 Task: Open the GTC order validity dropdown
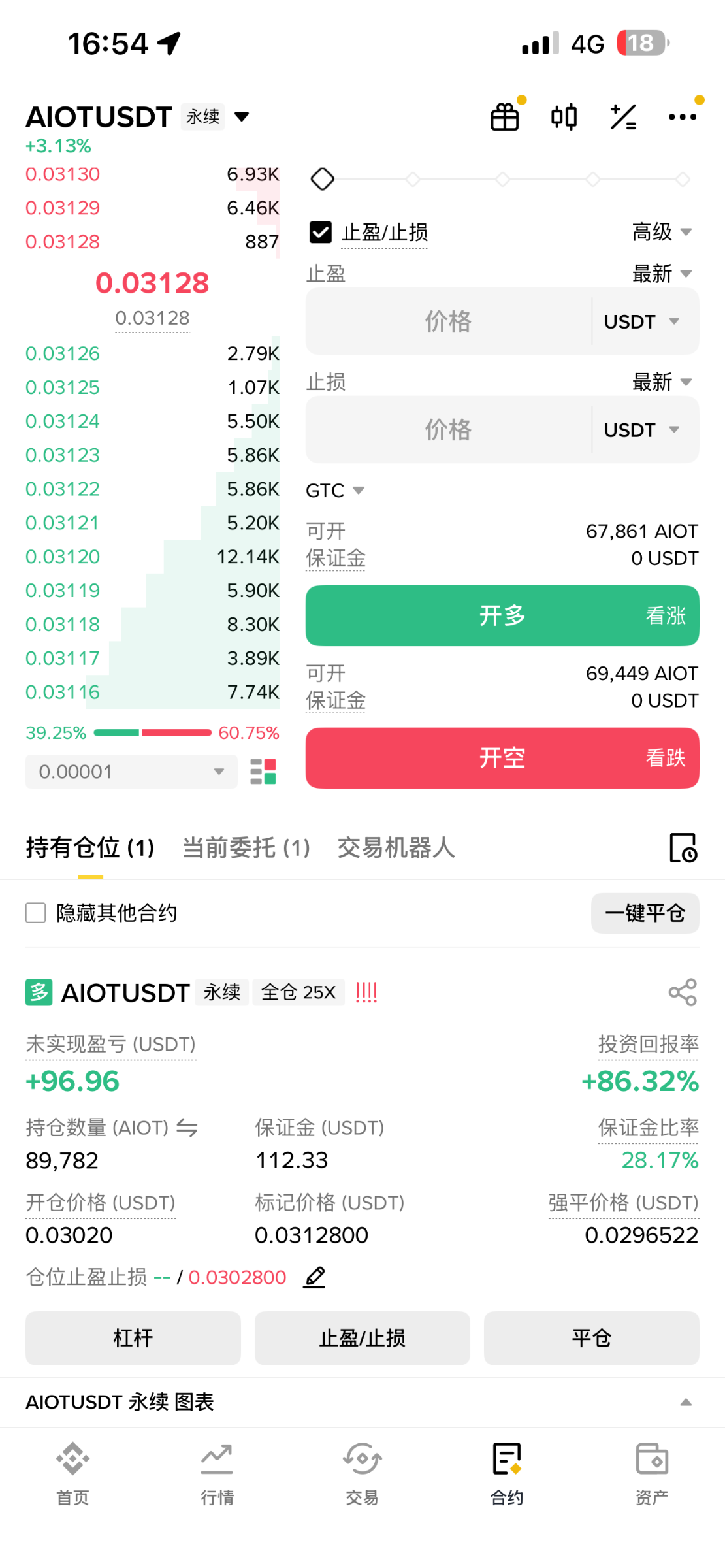(x=335, y=491)
